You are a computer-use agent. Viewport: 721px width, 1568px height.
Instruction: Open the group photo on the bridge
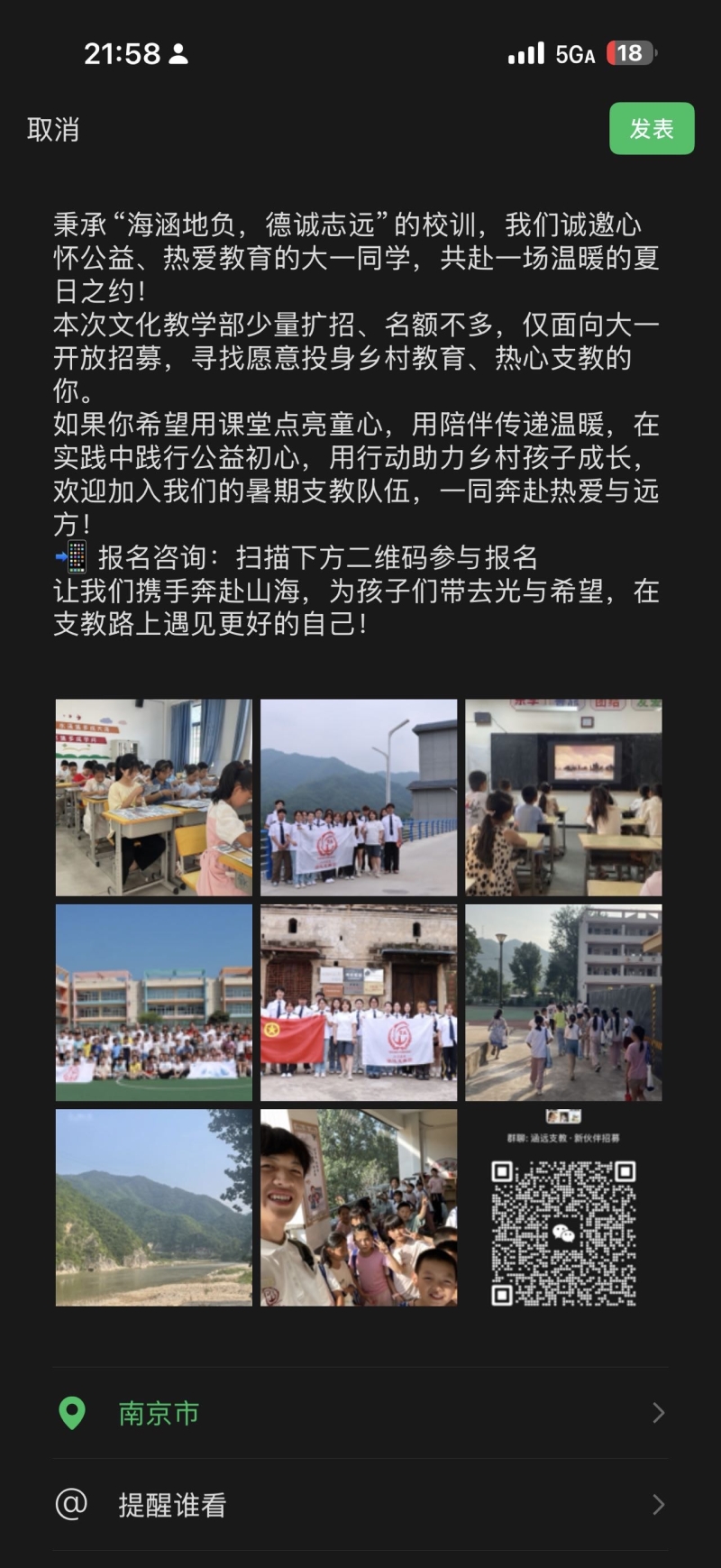click(359, 797)
